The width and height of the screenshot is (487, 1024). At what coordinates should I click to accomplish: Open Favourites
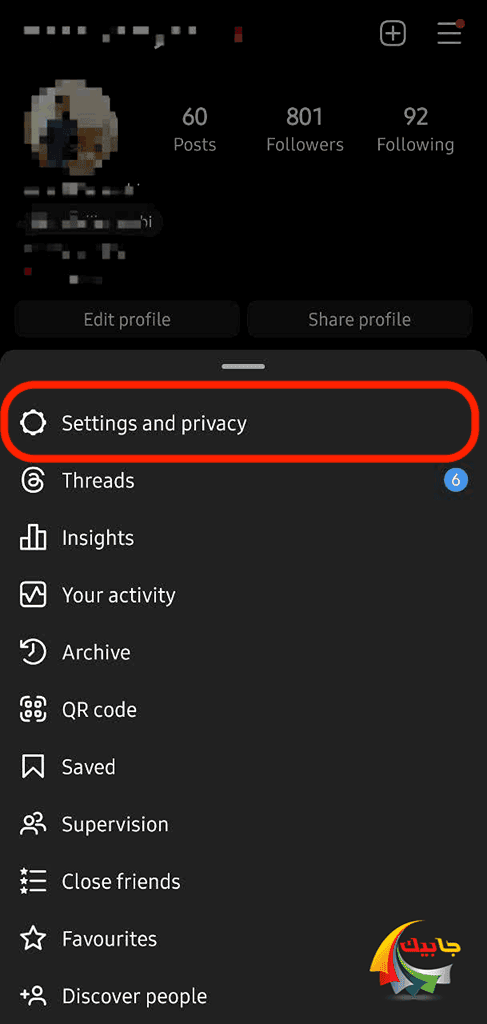[244, 939]
